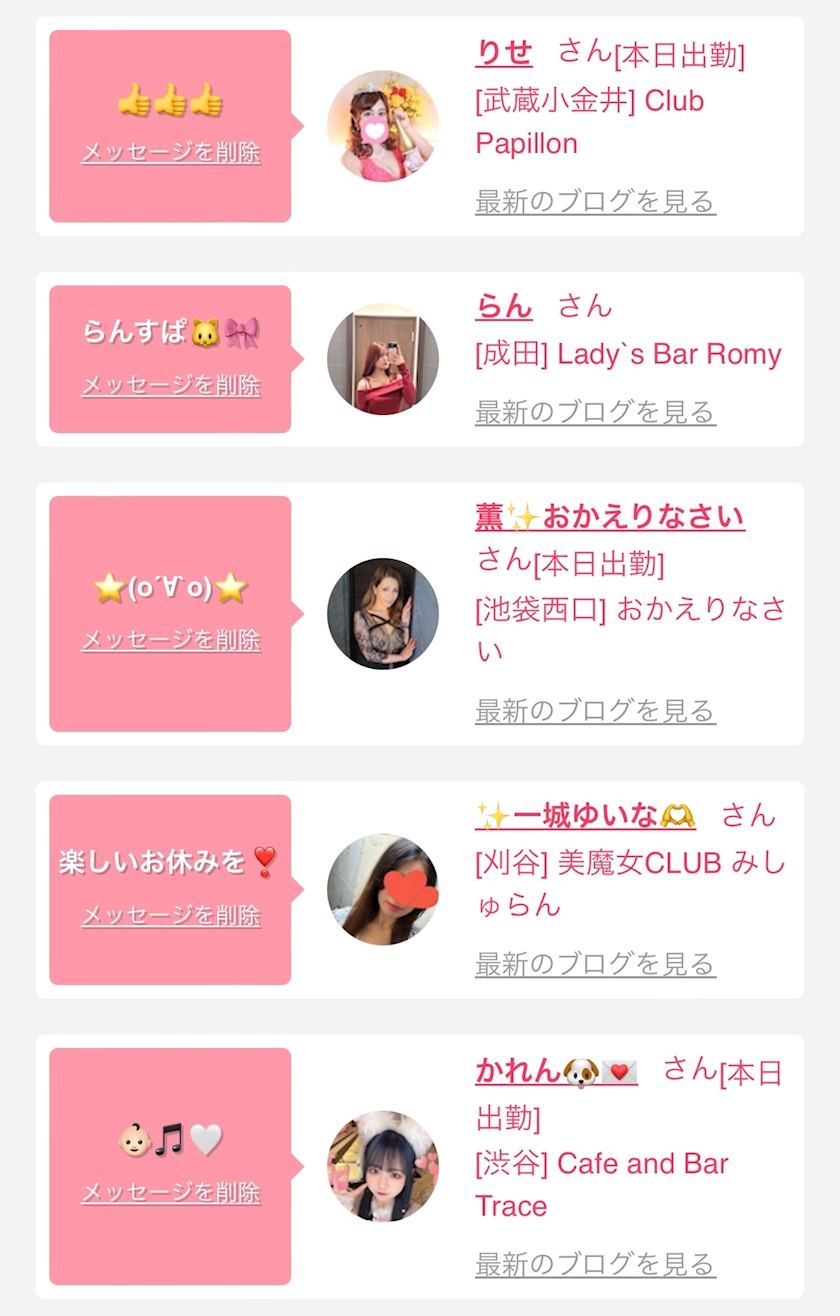View the latest blog of 薫
The height and width of the screenshot is (1316, 840).
(595, 711)
